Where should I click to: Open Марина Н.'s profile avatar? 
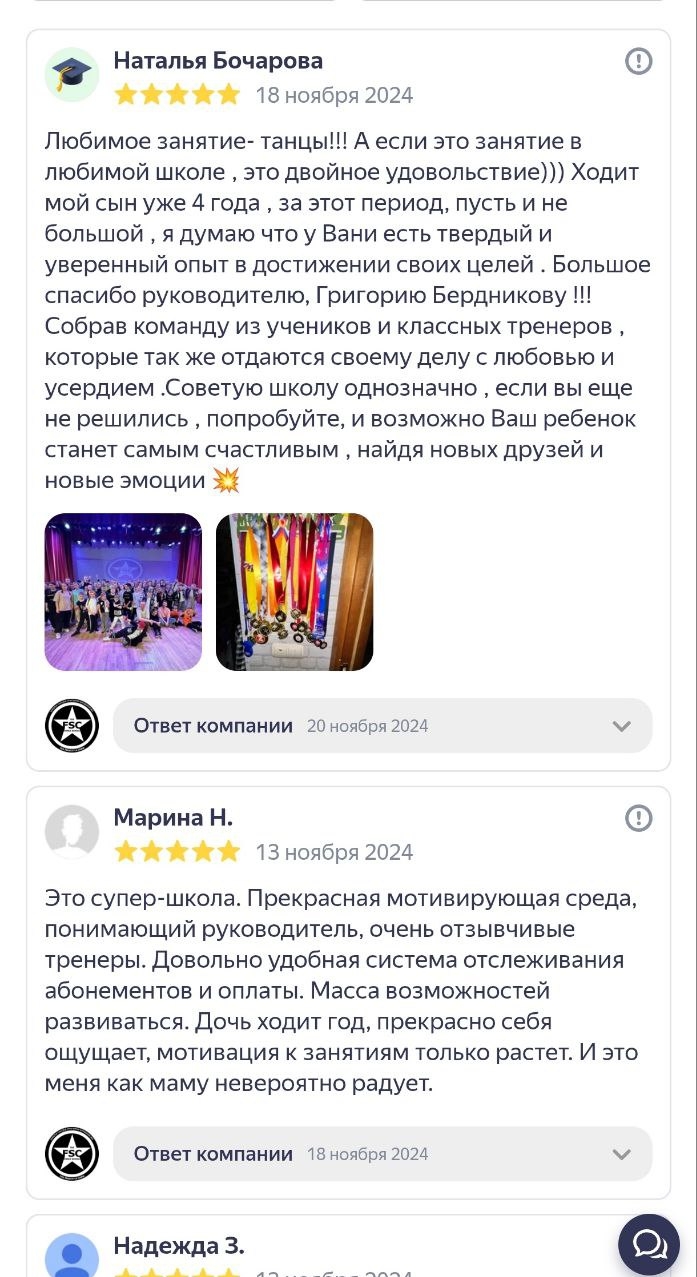72,832
